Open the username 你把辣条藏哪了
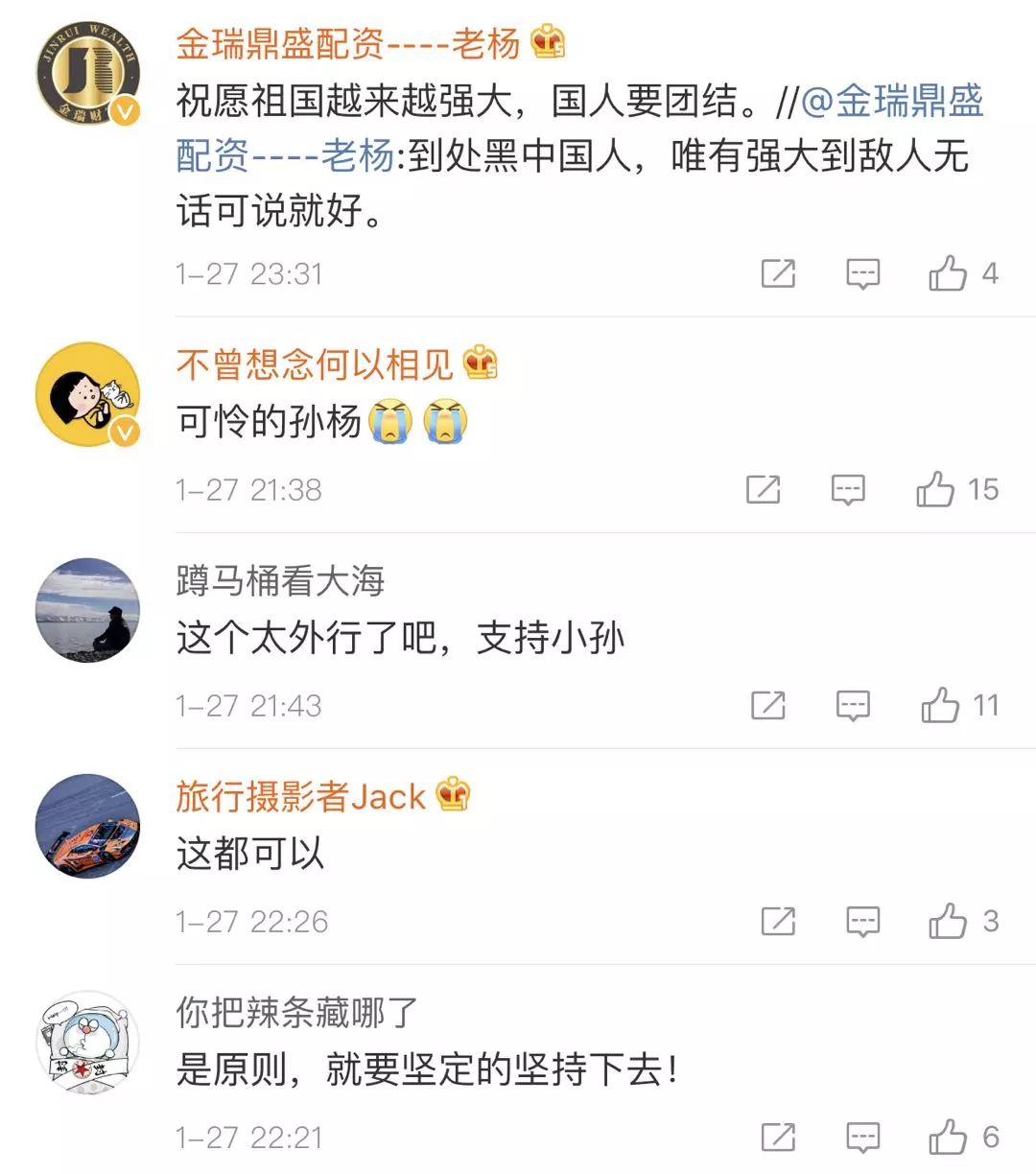1036x1174 pixels. 297,1012
